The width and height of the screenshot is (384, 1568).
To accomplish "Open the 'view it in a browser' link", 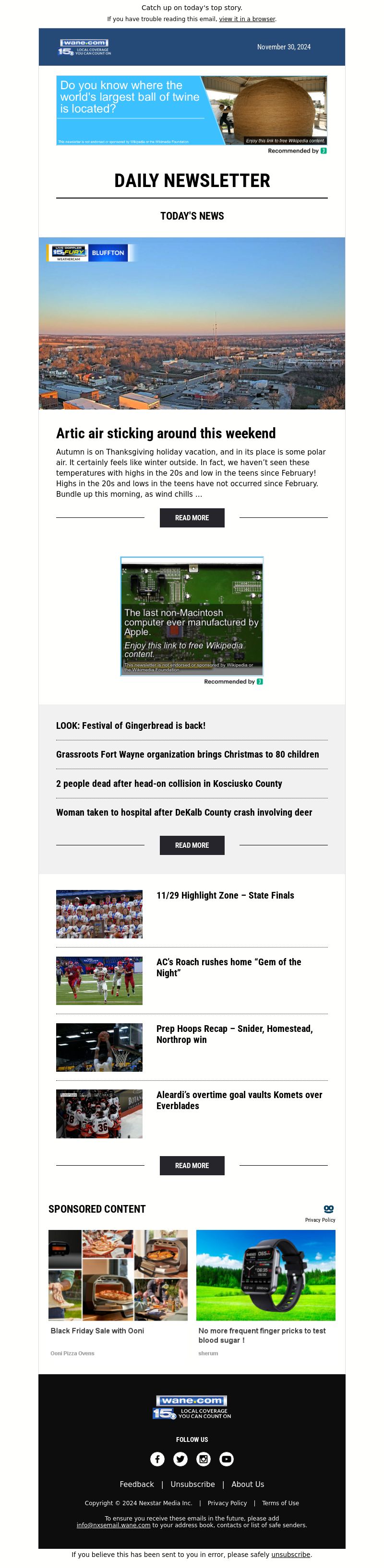I will (x=247, y=19).
